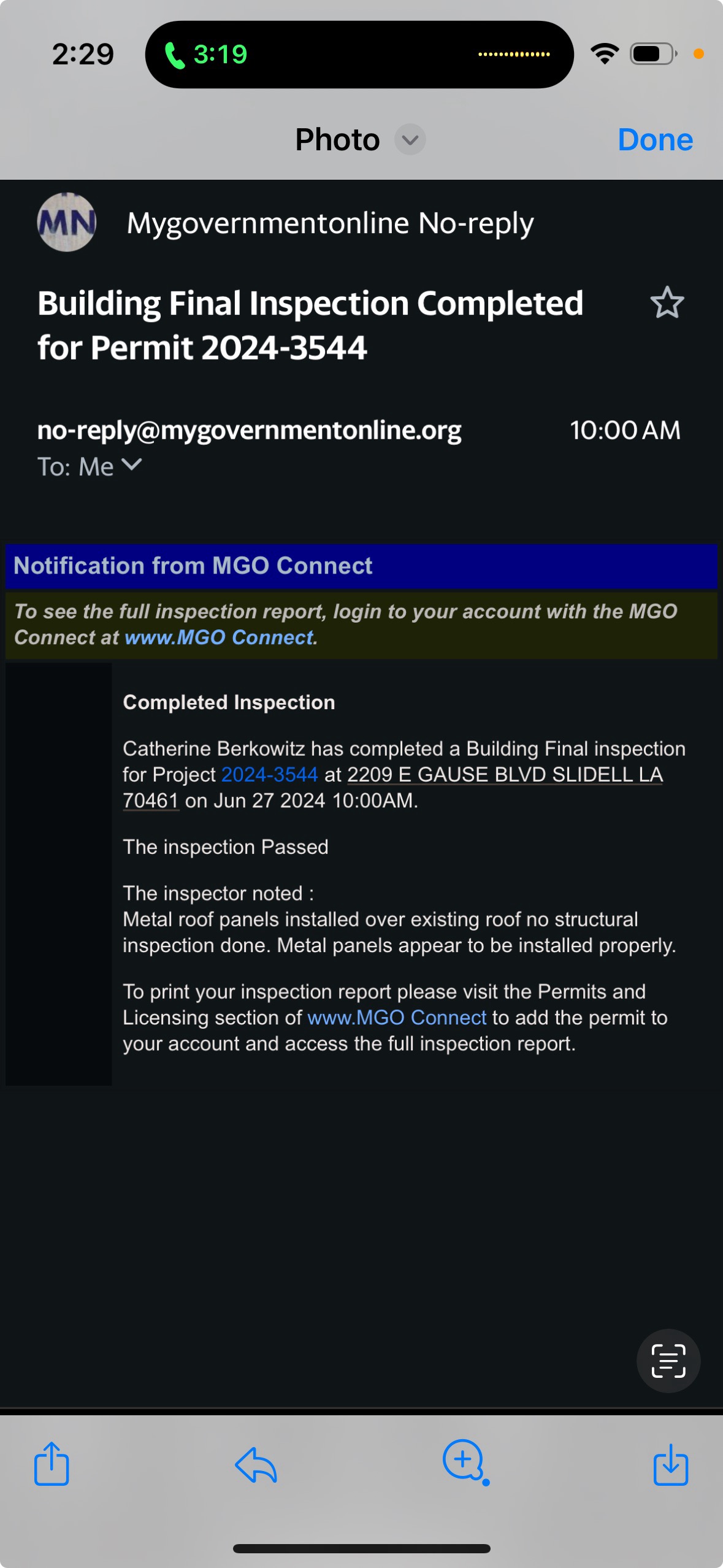Tap Done to close the photo viewer
Image resolution: width=723 pixels, height=1568 pixels.
(655, 140)
